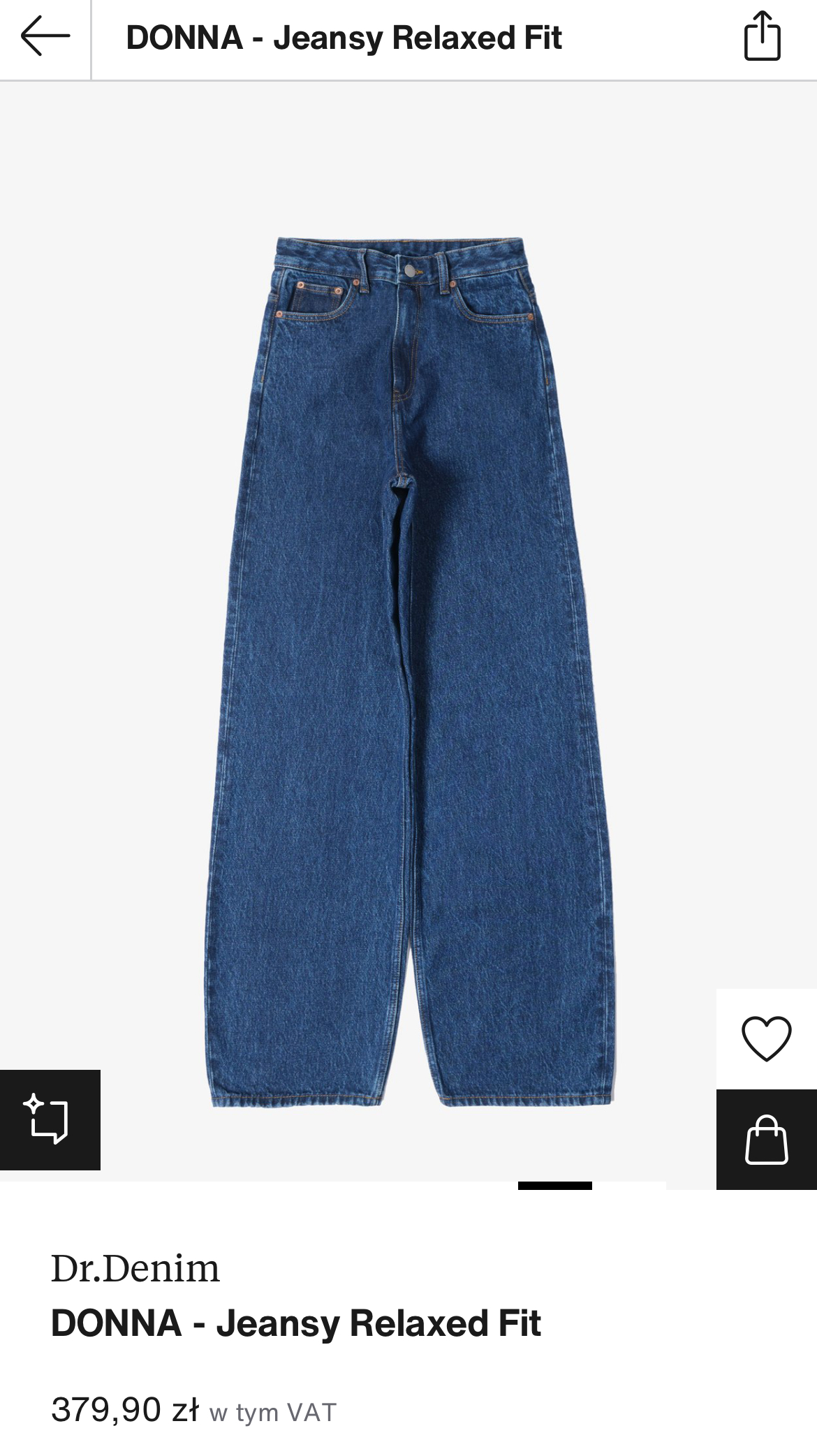The width and height of the screenshot is (817, 1456).
Task: Share the DONNA jeans product
Action: click(762, 36)
